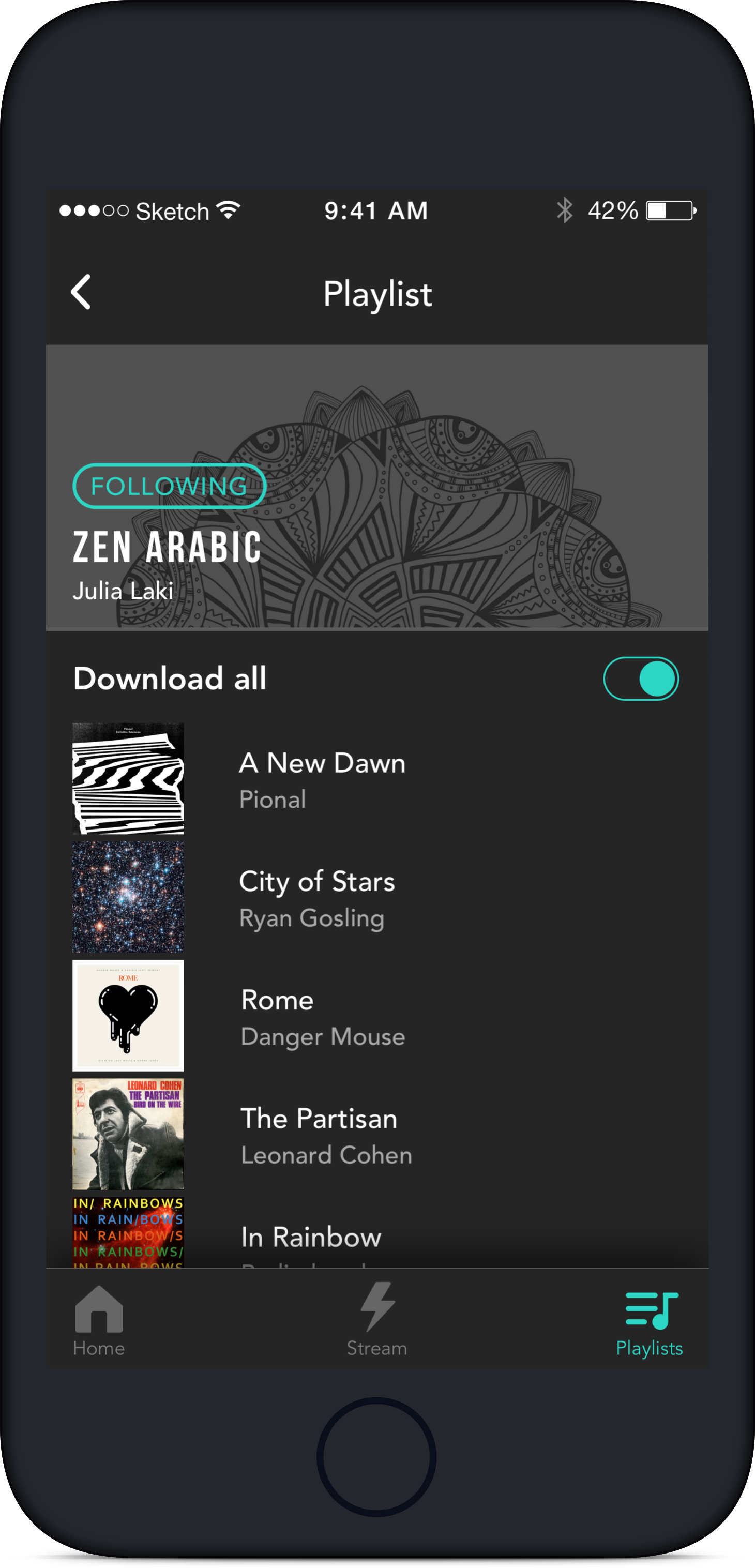The image size is (755, 1568).
Task: Go back from the Playlist screen
Action: [x=81, y=292]
